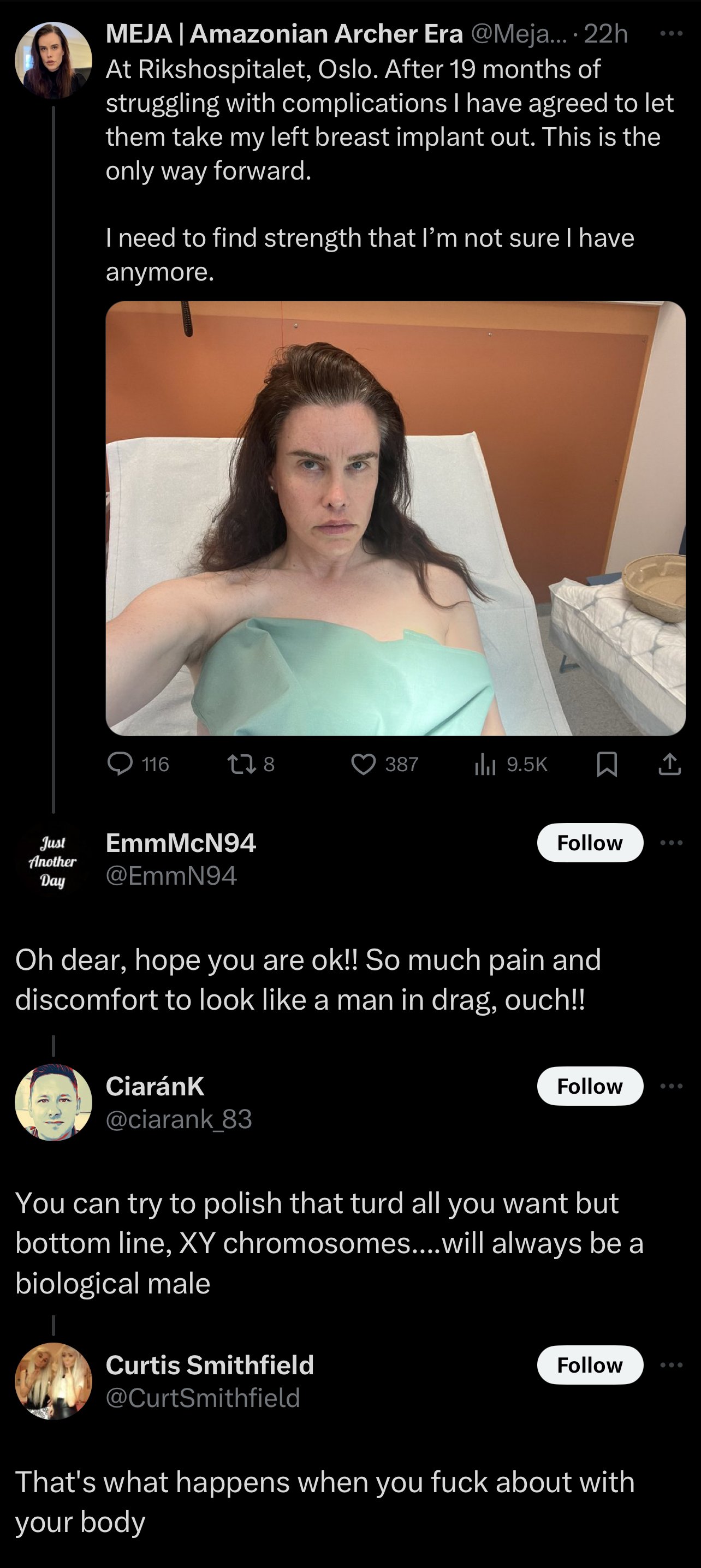701x1568 pixels.
Task: Open MEJA's profile picture
Action: 53,60
